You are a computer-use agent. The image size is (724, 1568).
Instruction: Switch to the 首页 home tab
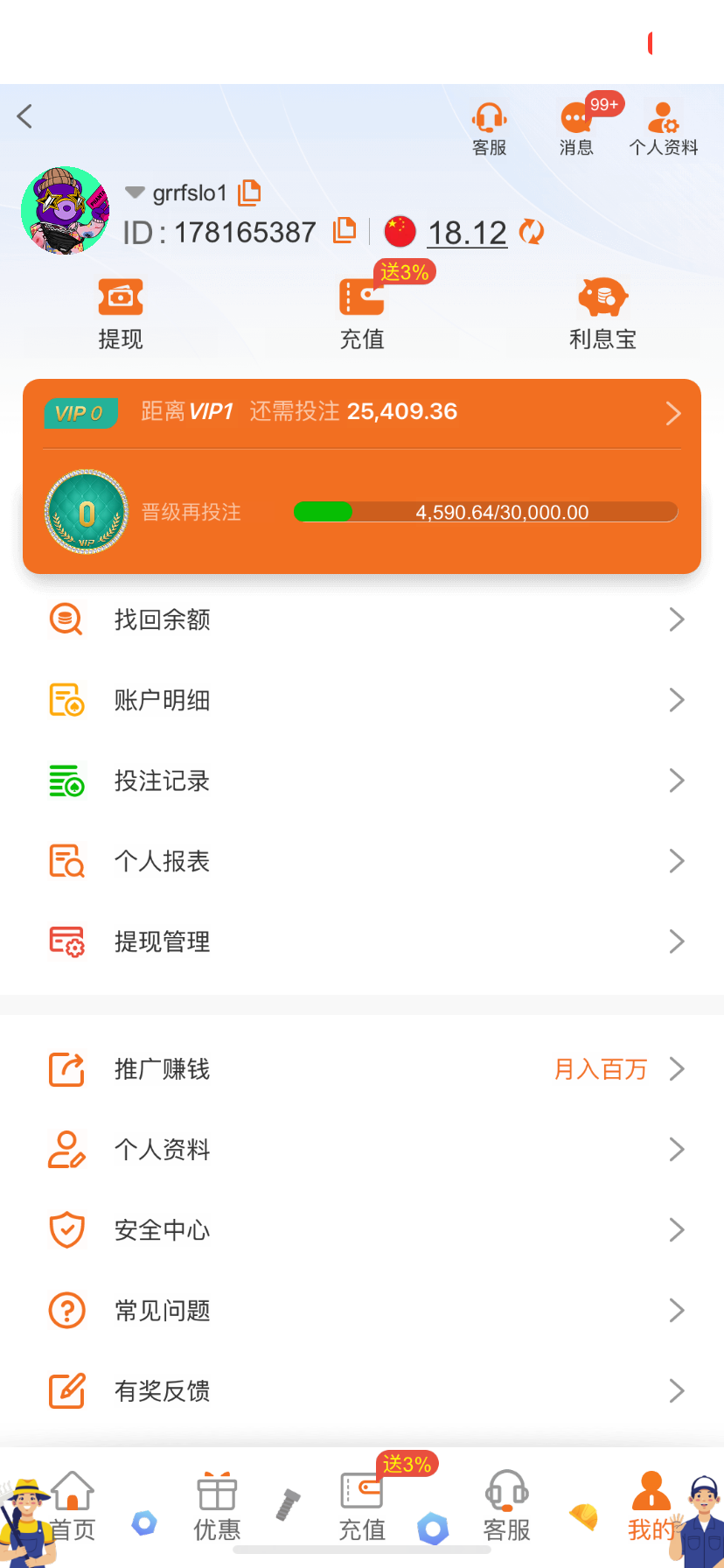73,1507
